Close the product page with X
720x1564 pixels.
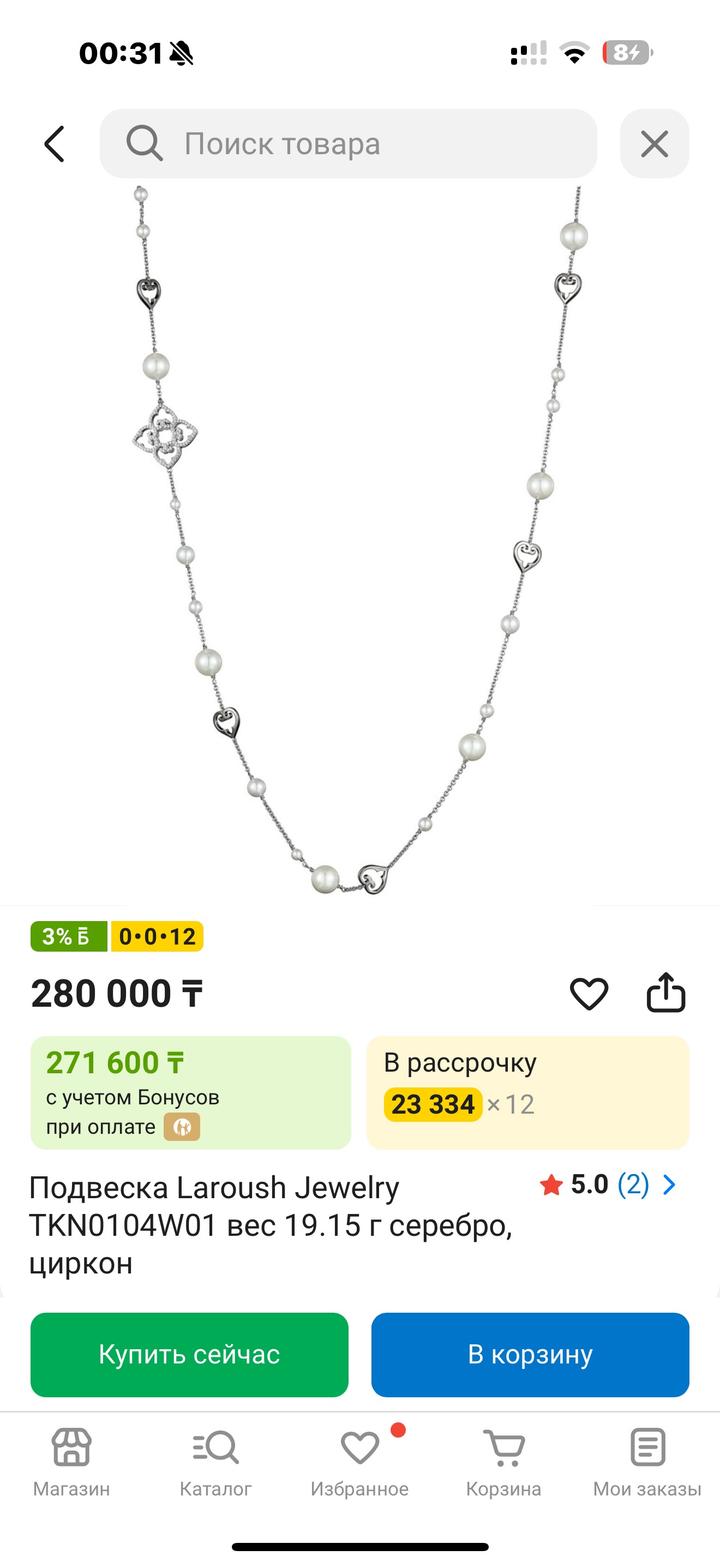pos(654,144)
